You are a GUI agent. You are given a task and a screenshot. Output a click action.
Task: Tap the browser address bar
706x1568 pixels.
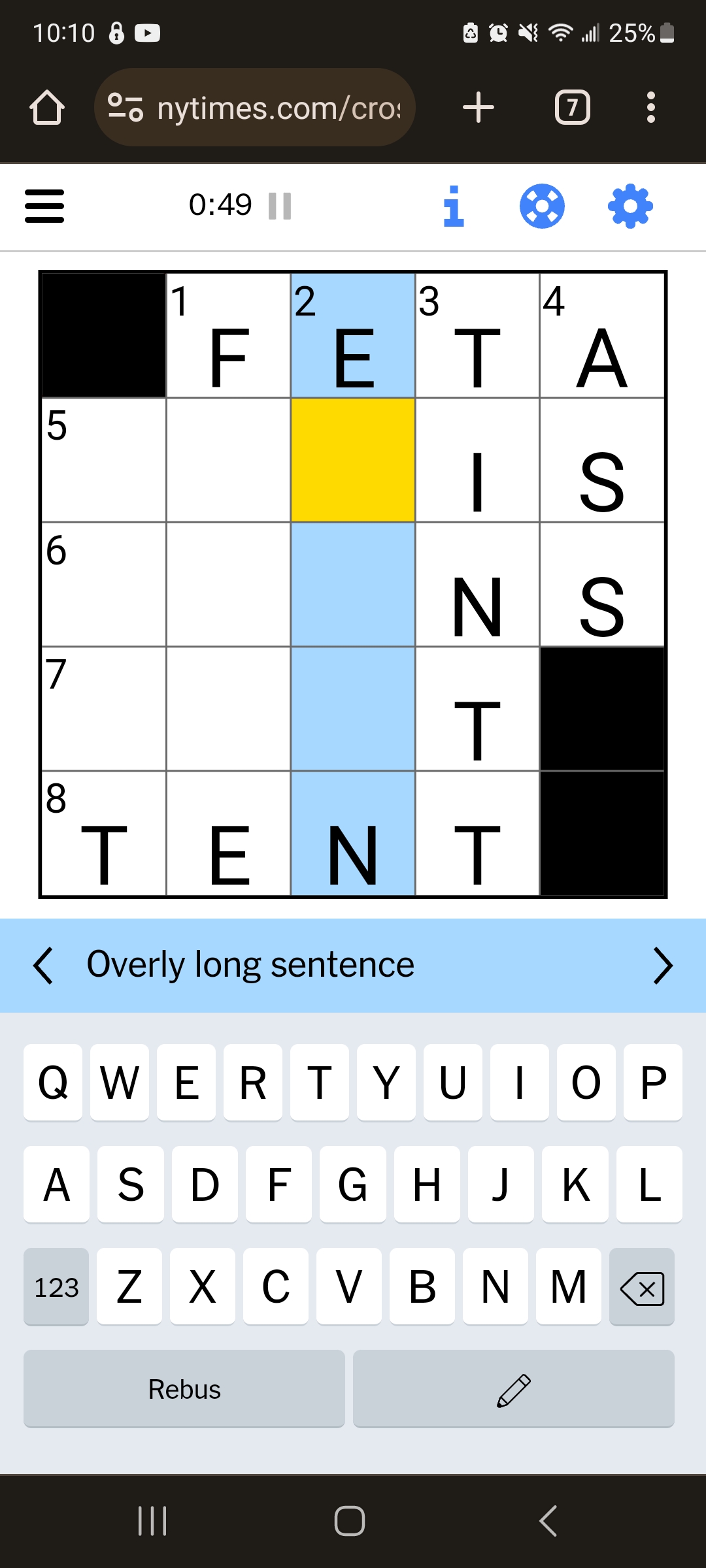(255, 107)
